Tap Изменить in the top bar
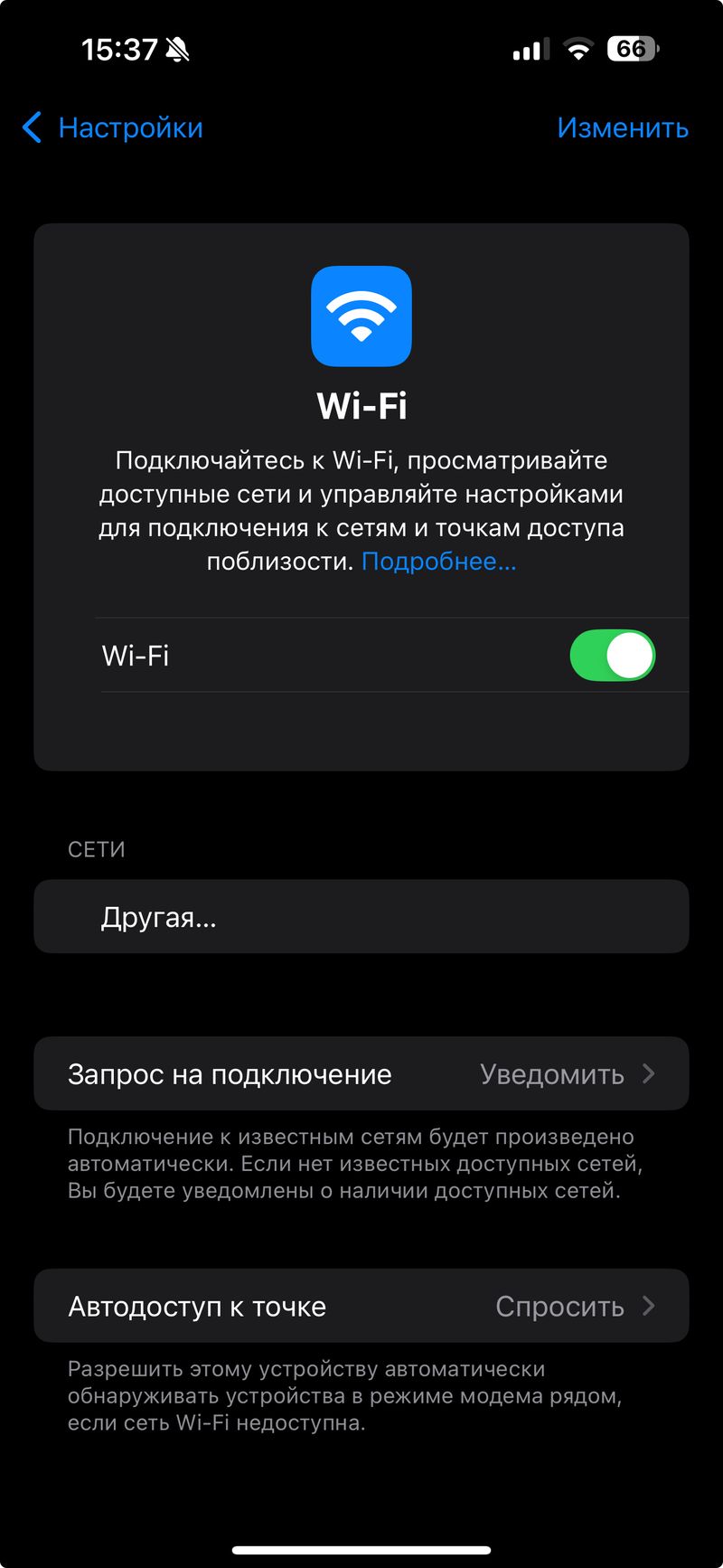The image size is (723, 1568). (623, 128)
